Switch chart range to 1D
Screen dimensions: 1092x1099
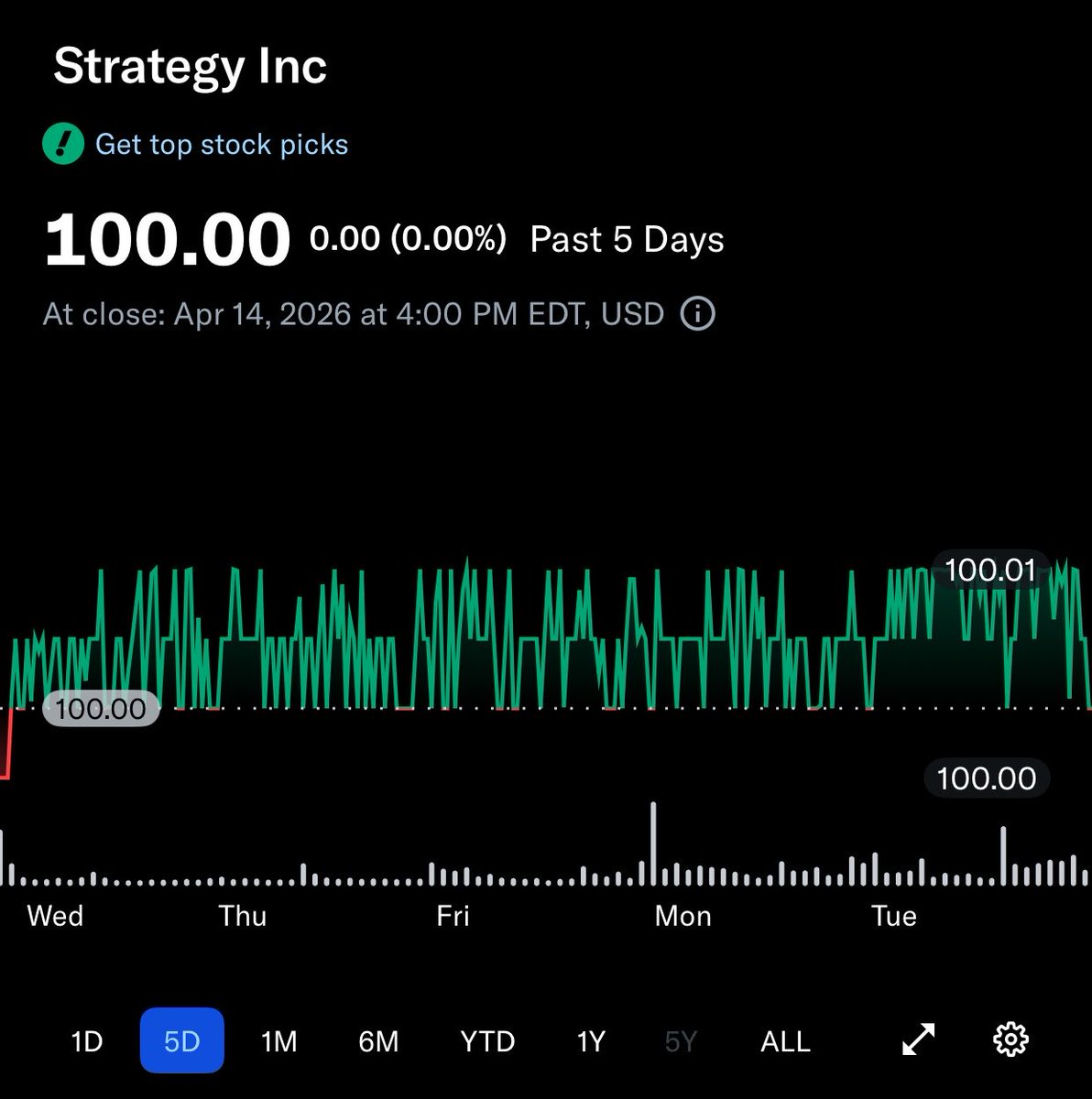(87, 1041)
